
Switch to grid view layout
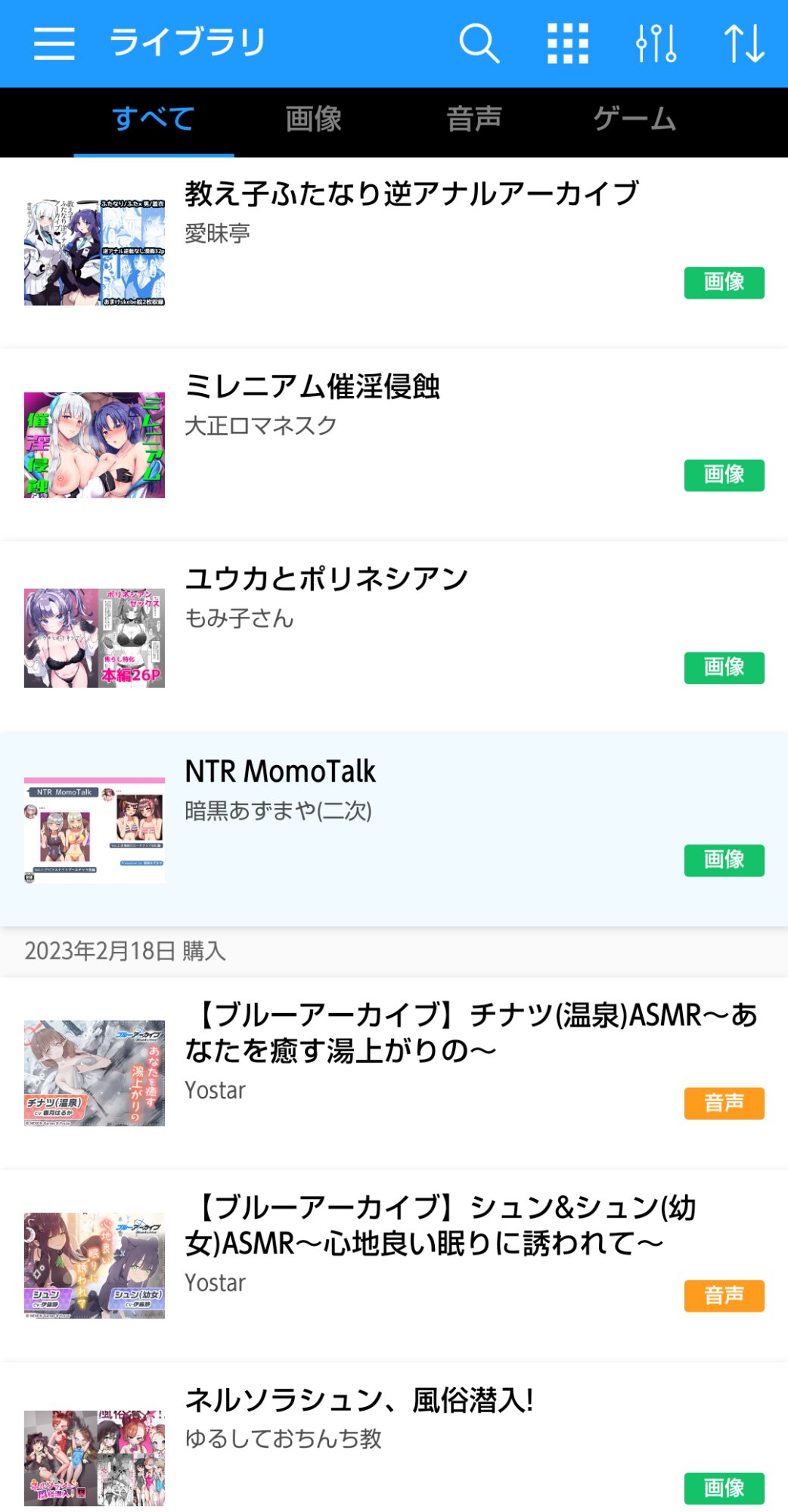(x=568, y=43)
